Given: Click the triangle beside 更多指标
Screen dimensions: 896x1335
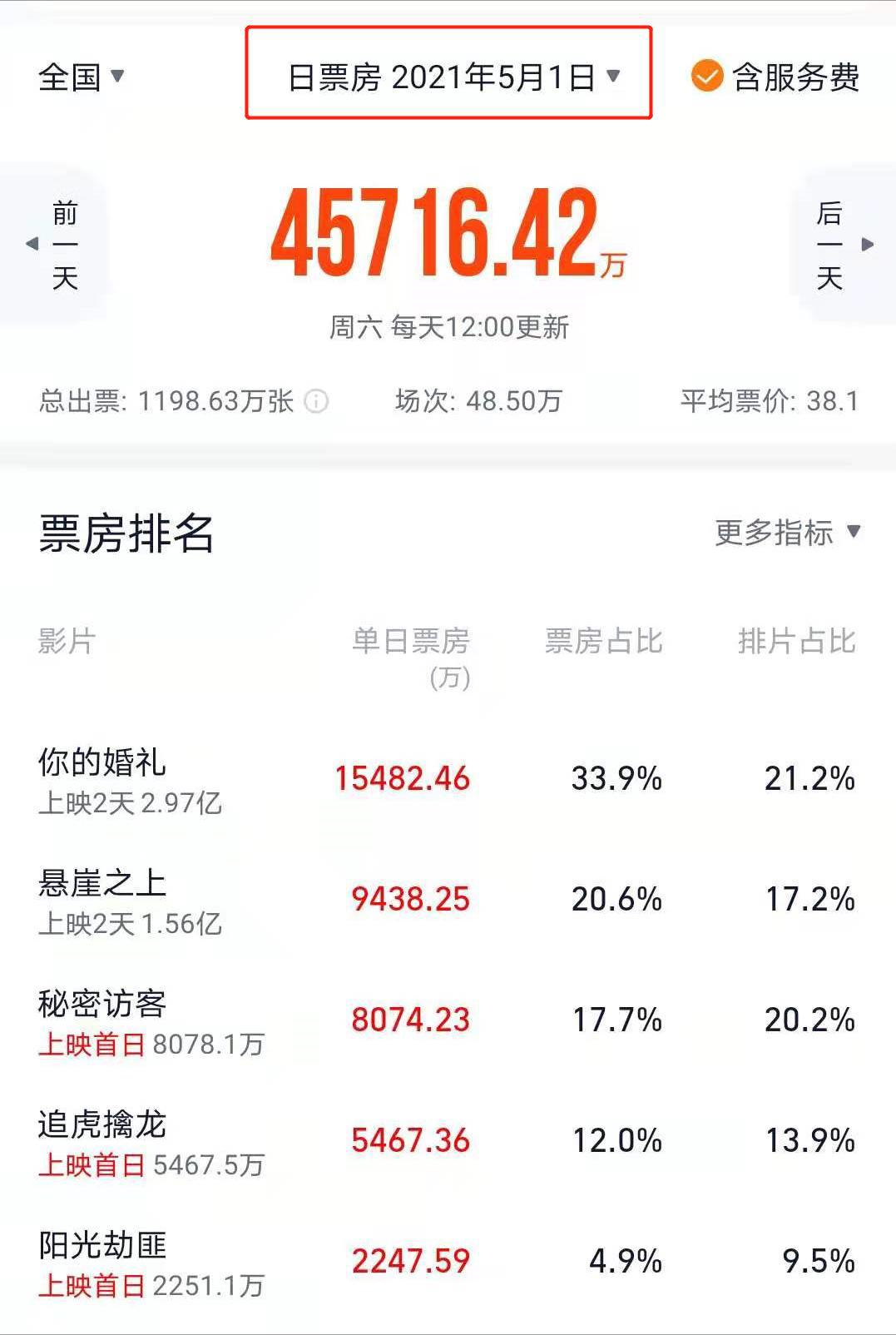Looking at the screenshot, I should [850, 535].
